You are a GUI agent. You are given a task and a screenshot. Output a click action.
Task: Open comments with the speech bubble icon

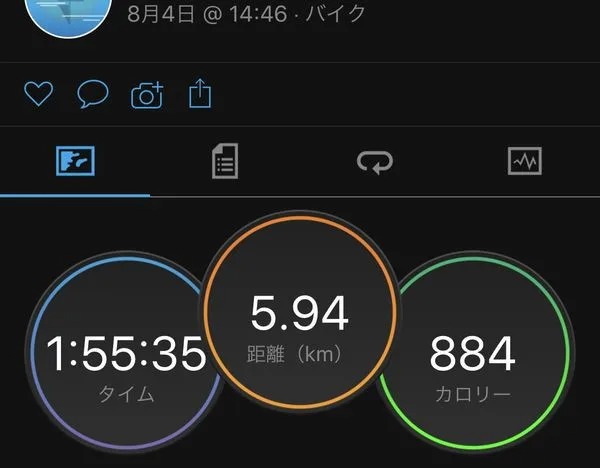(x=92, y=95)
